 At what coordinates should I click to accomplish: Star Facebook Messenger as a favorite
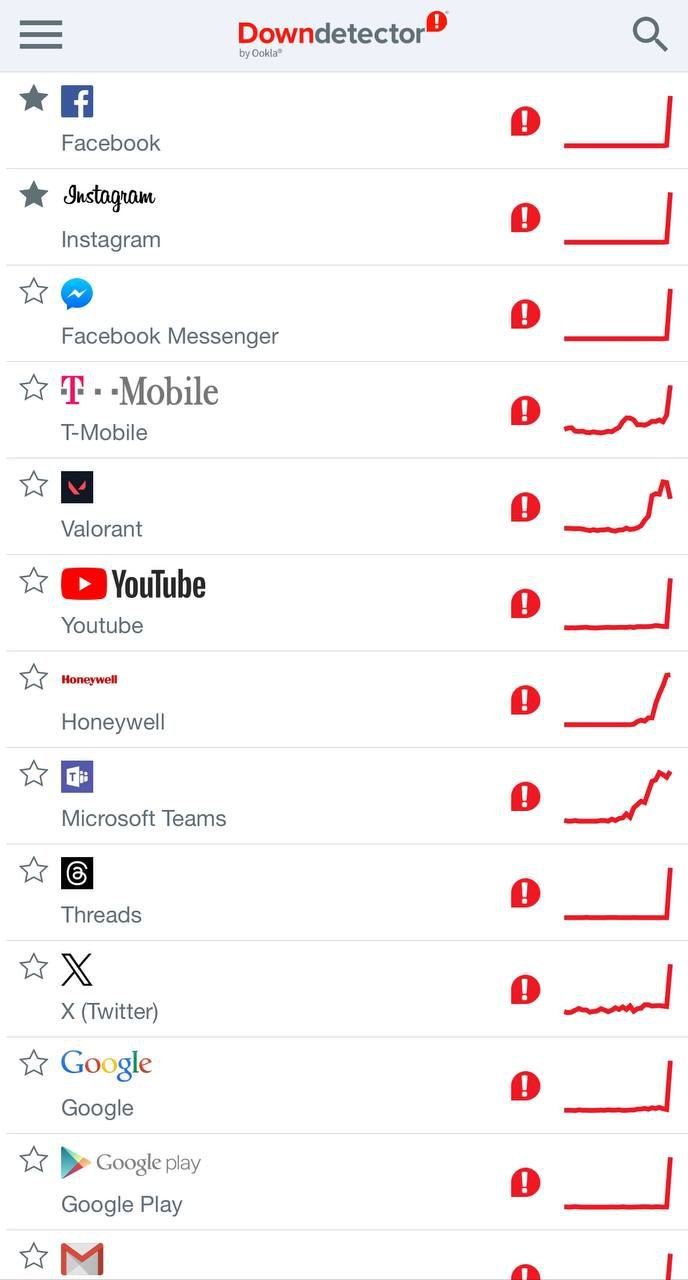coord(34,291)
